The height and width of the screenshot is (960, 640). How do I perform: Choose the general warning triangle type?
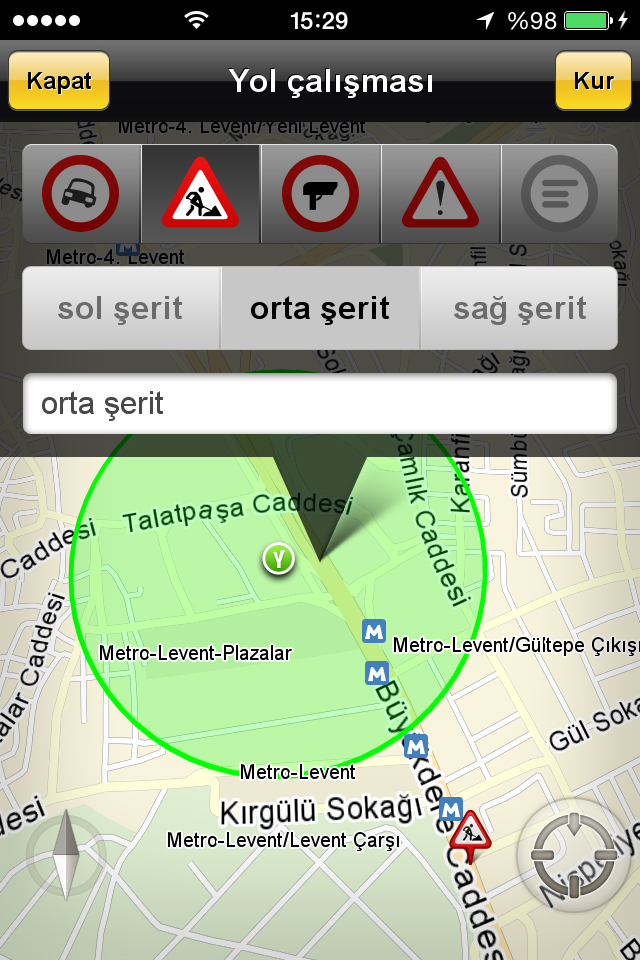pyautogui.click(x=440, y=194)
